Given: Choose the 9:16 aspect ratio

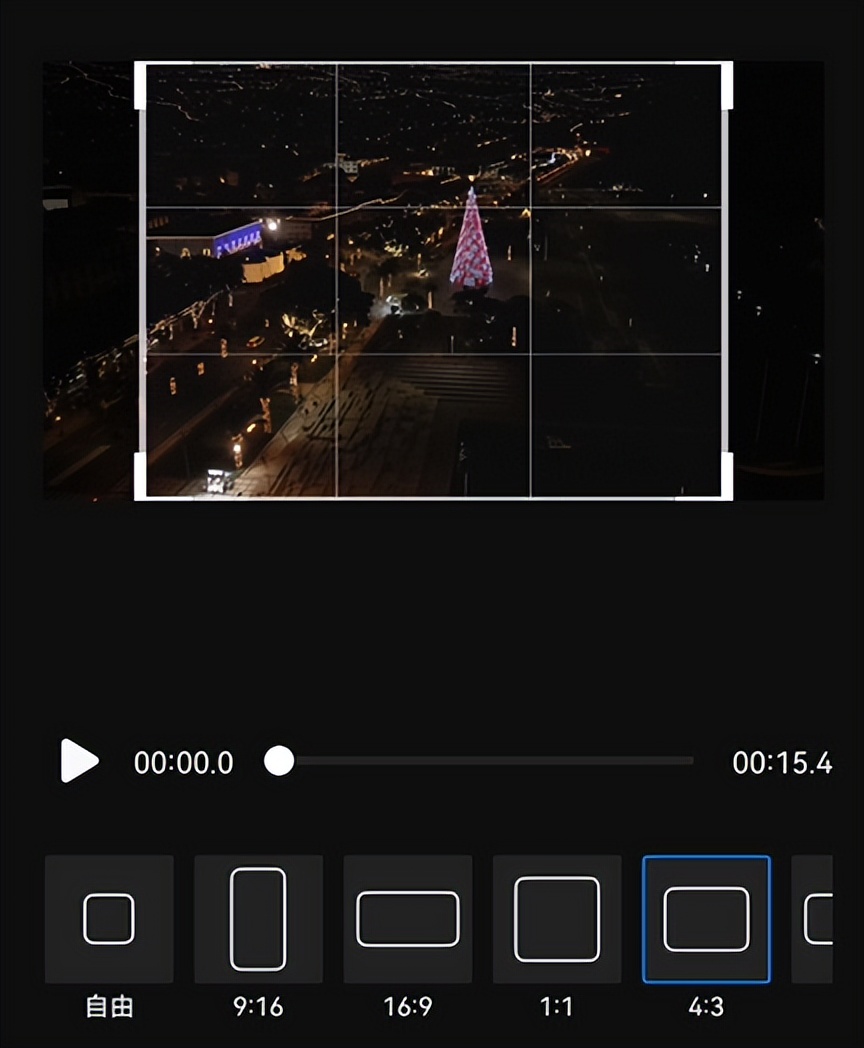Looking at the screenshot, I should pos(258,919).
